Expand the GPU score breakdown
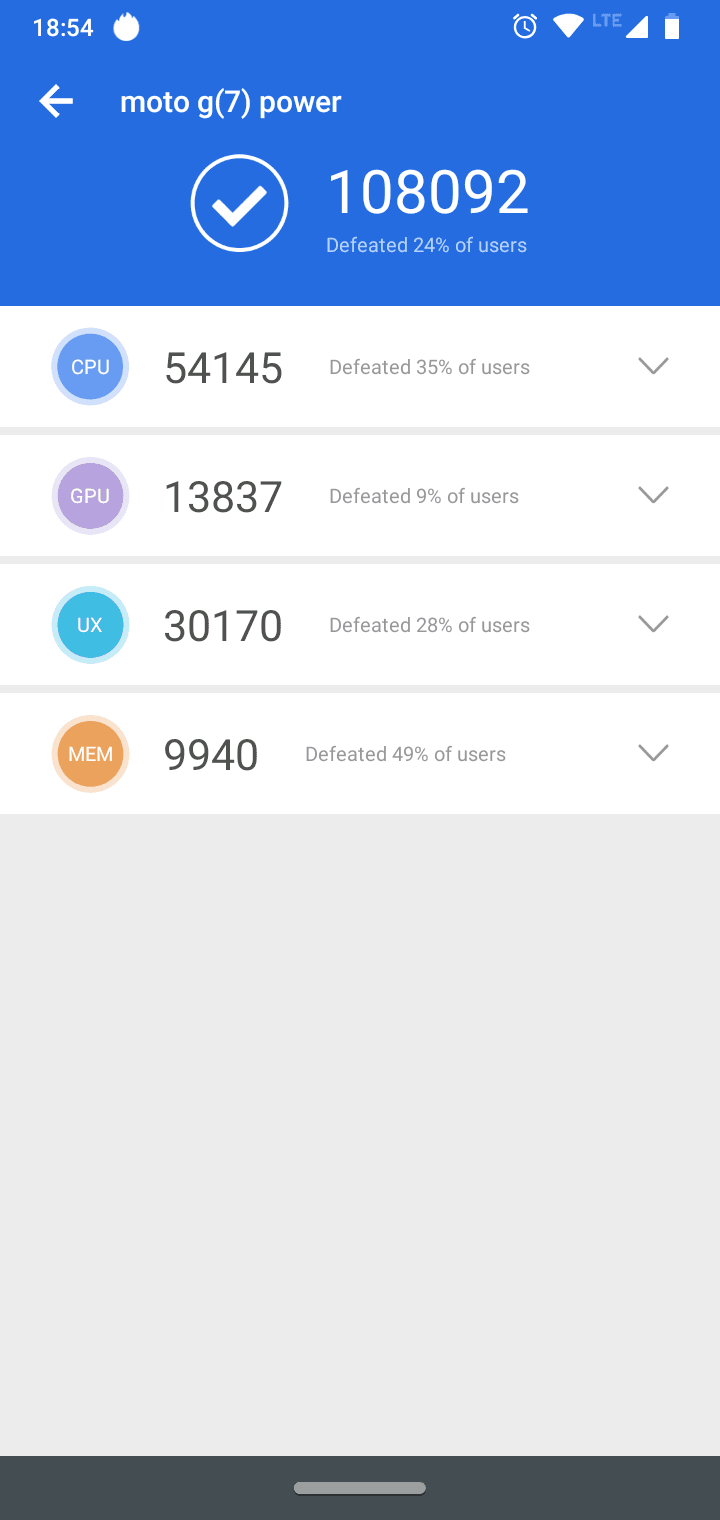Screen dimensions: 720x1520 click(653, 495)
